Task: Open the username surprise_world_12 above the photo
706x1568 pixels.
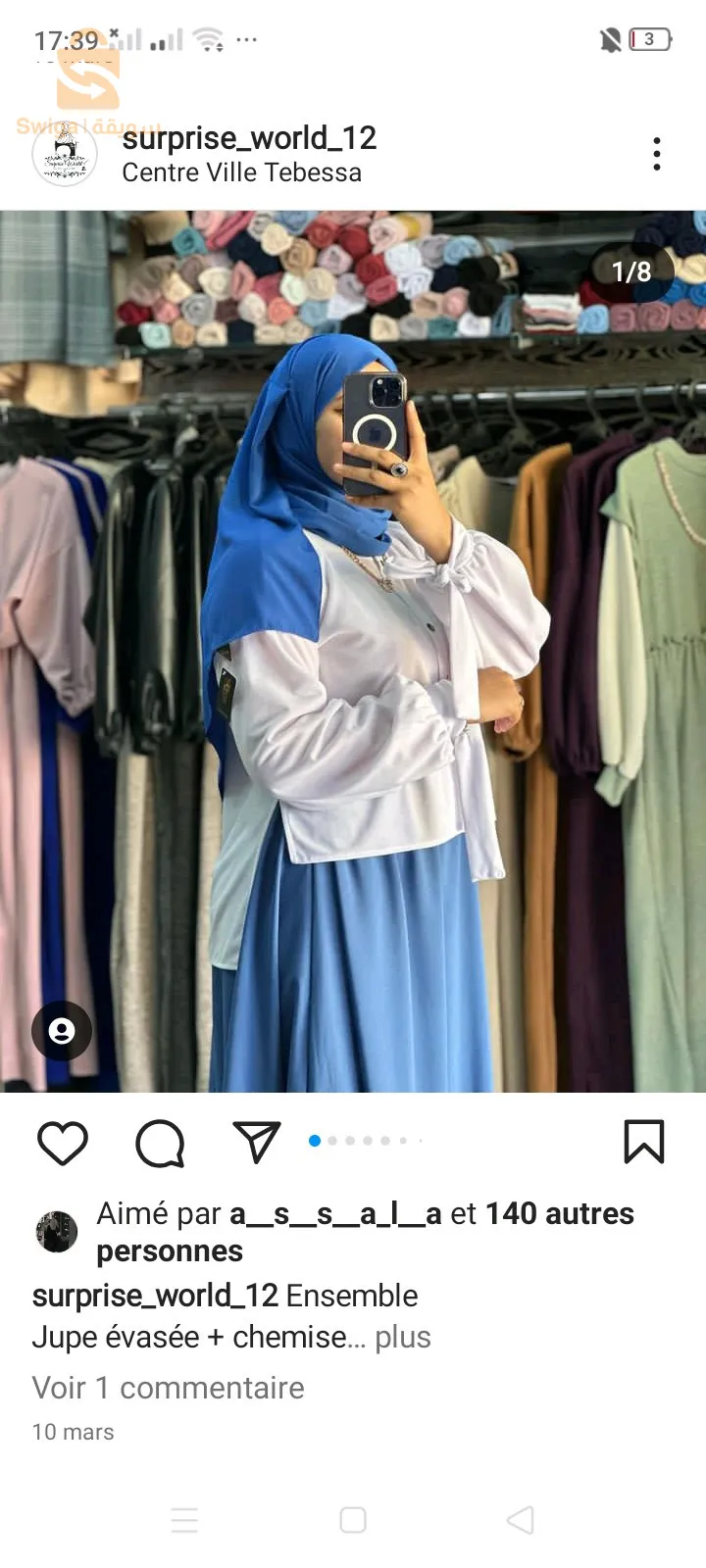Action: pyautogui.click(x=252, y=137)
